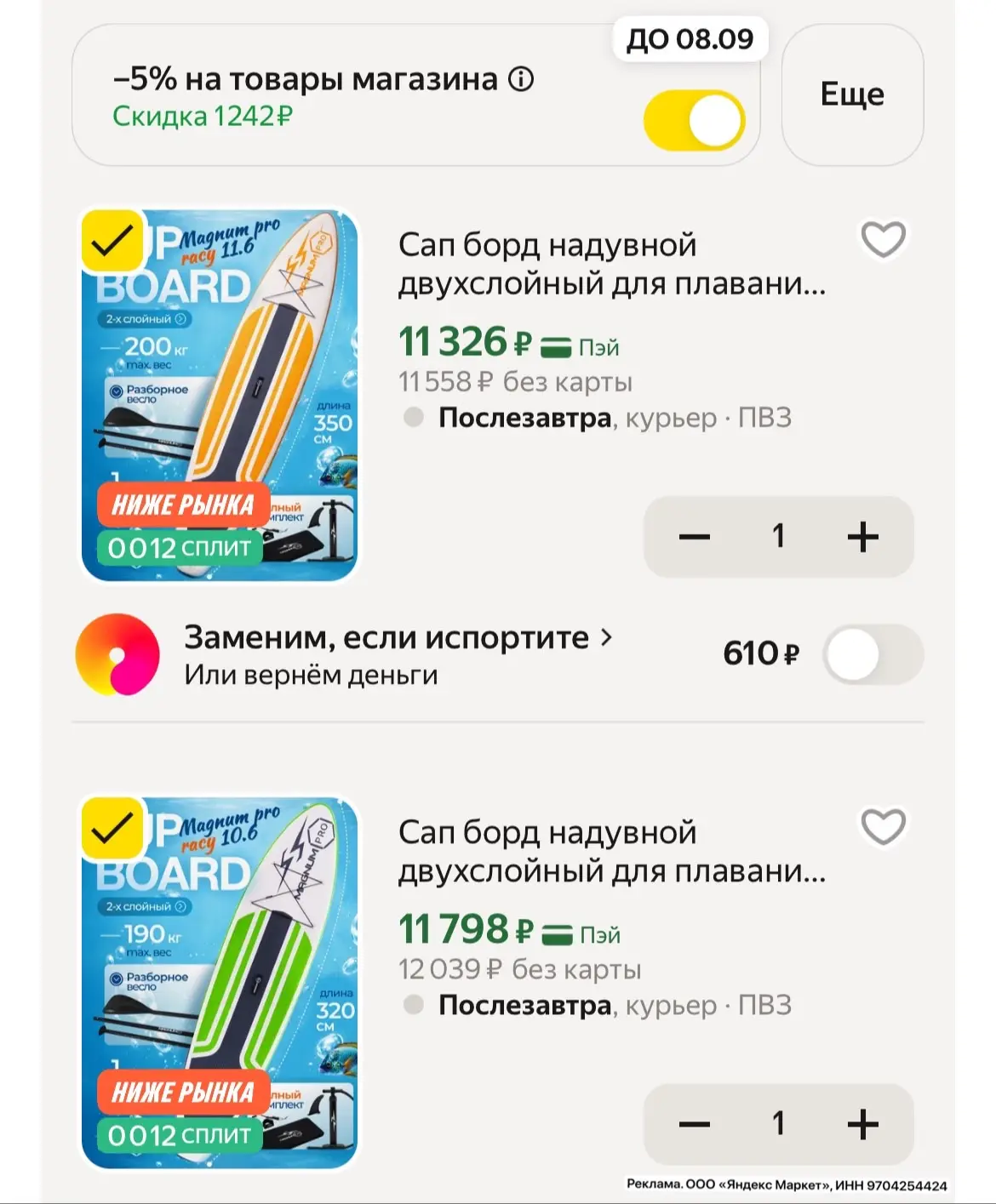Open the 11 326 ₽ sup board title

point(611,264)
